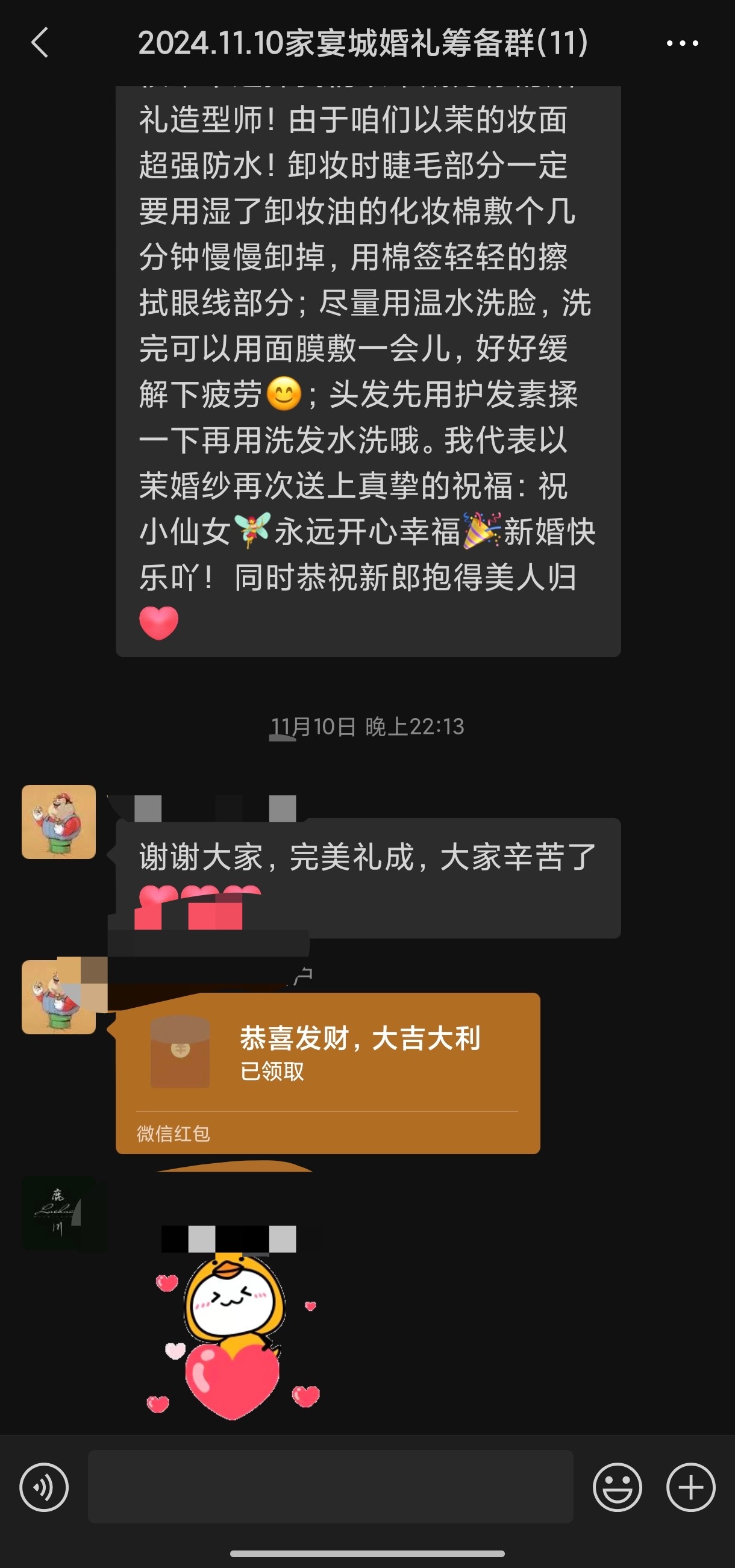Focus the message text field
The height and width of the screenshot is (1568, 735).
click(x=331, y=1487)
